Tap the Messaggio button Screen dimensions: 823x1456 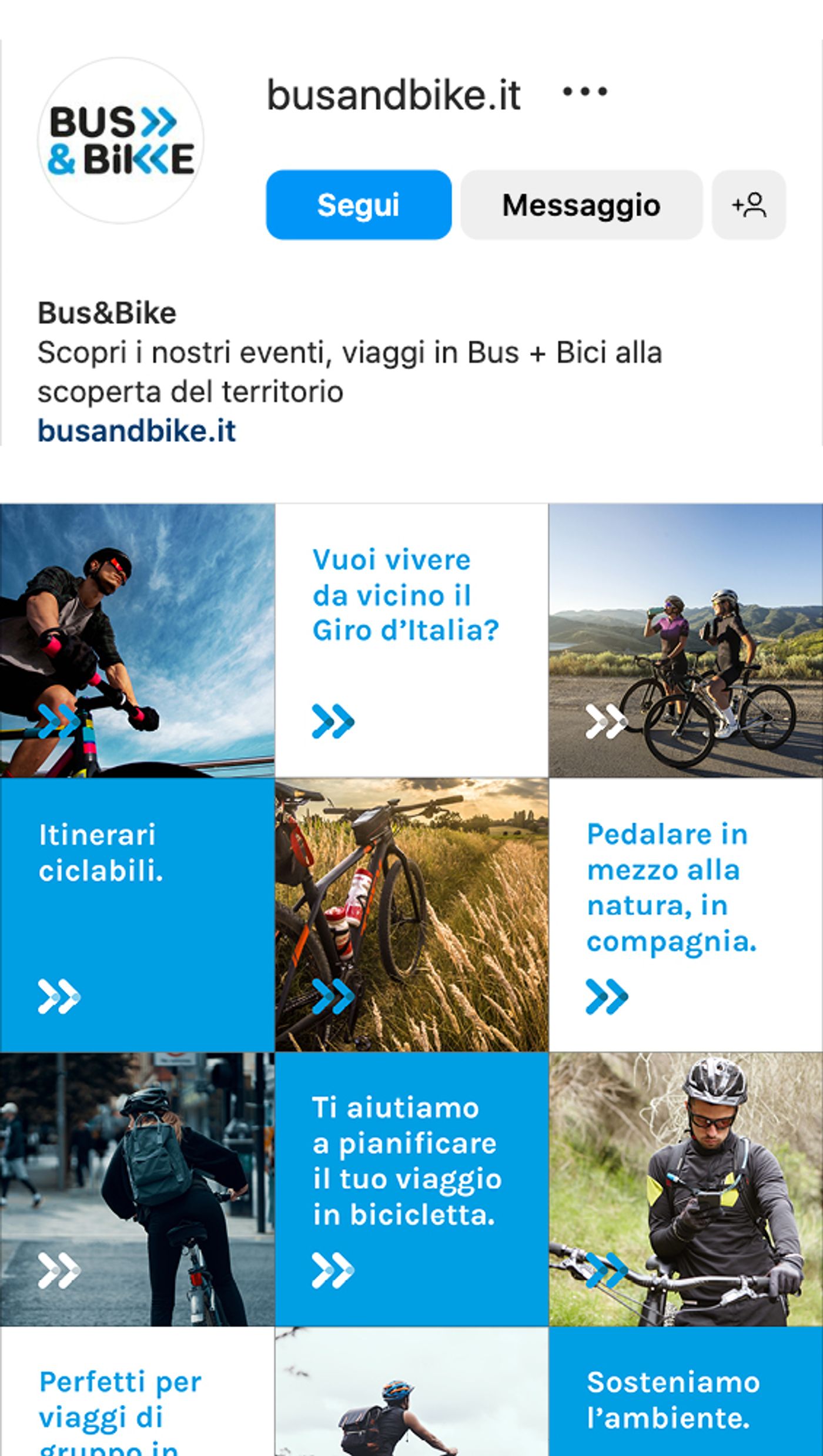coord(581,205)
